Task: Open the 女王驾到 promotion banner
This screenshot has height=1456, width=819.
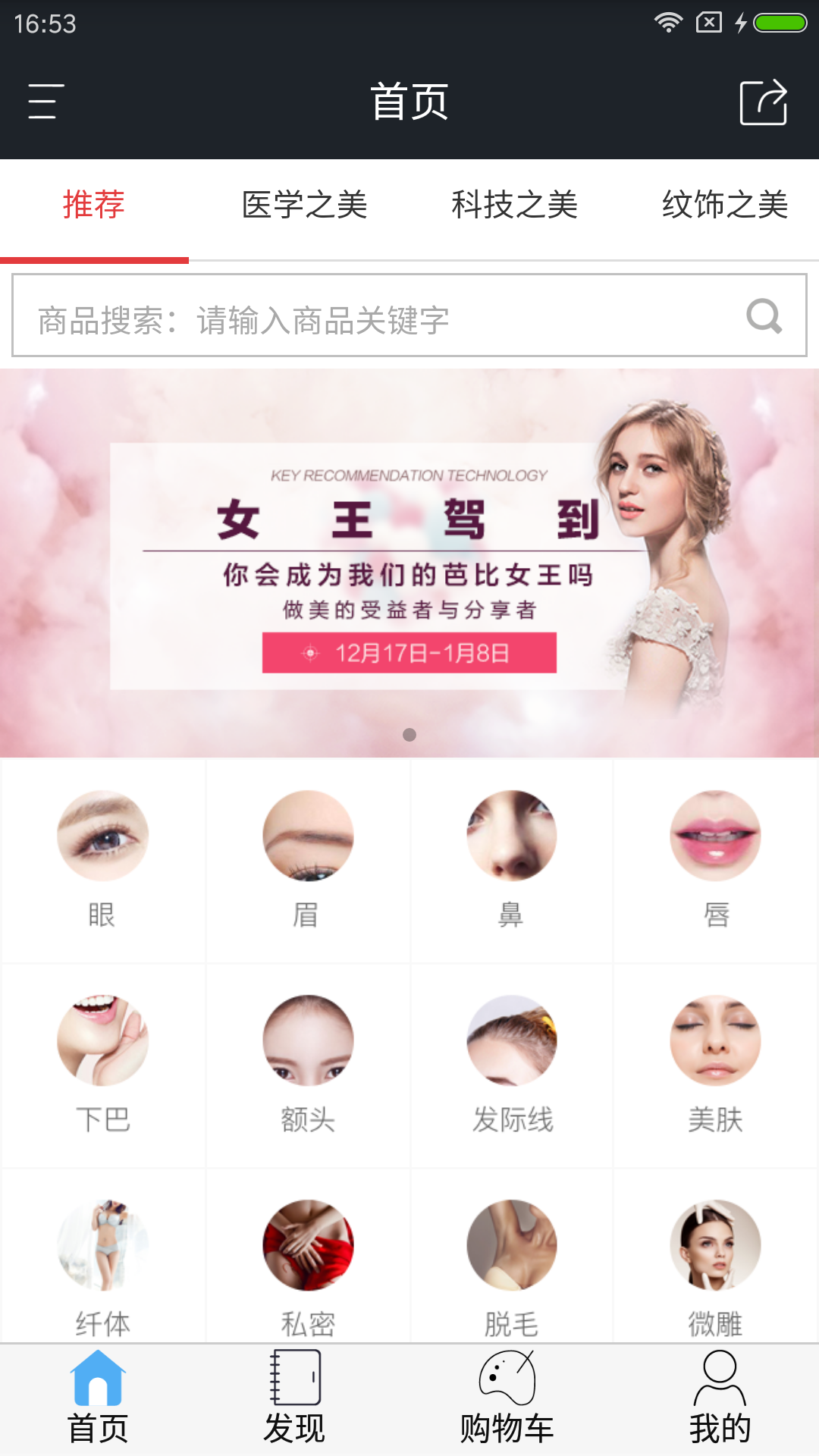Action: tap(409, 563)
